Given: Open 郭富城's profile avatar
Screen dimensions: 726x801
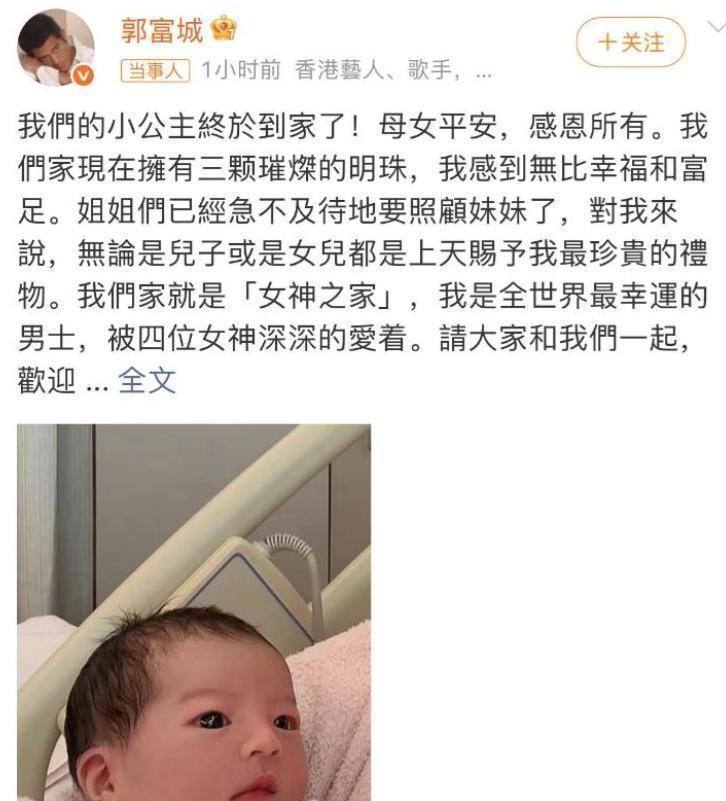Looking at the screenshot, I should click(x=56, y=48).
